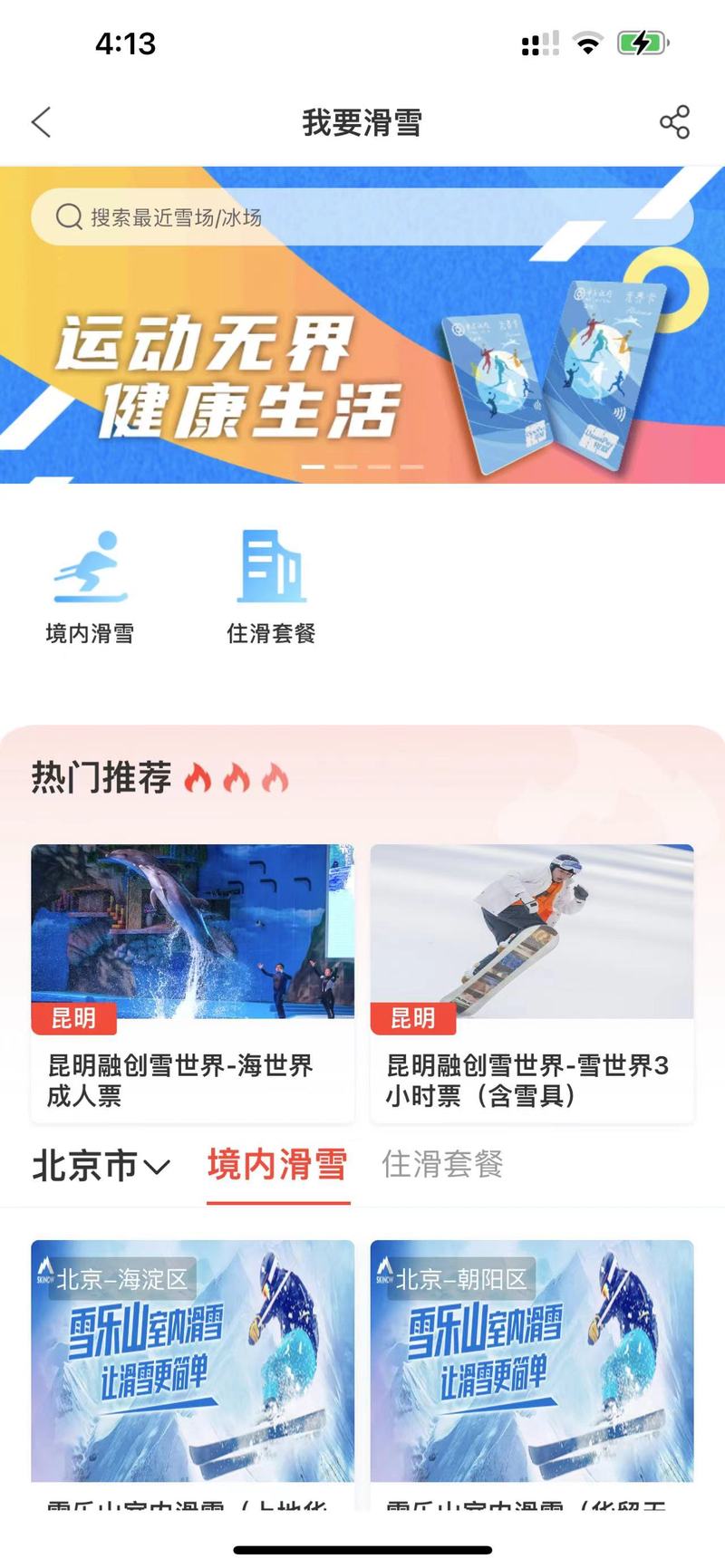Switch to the 住滑套餐 tab
This screenshot has height=1568, width=725.
click(x=442, y=1165)
